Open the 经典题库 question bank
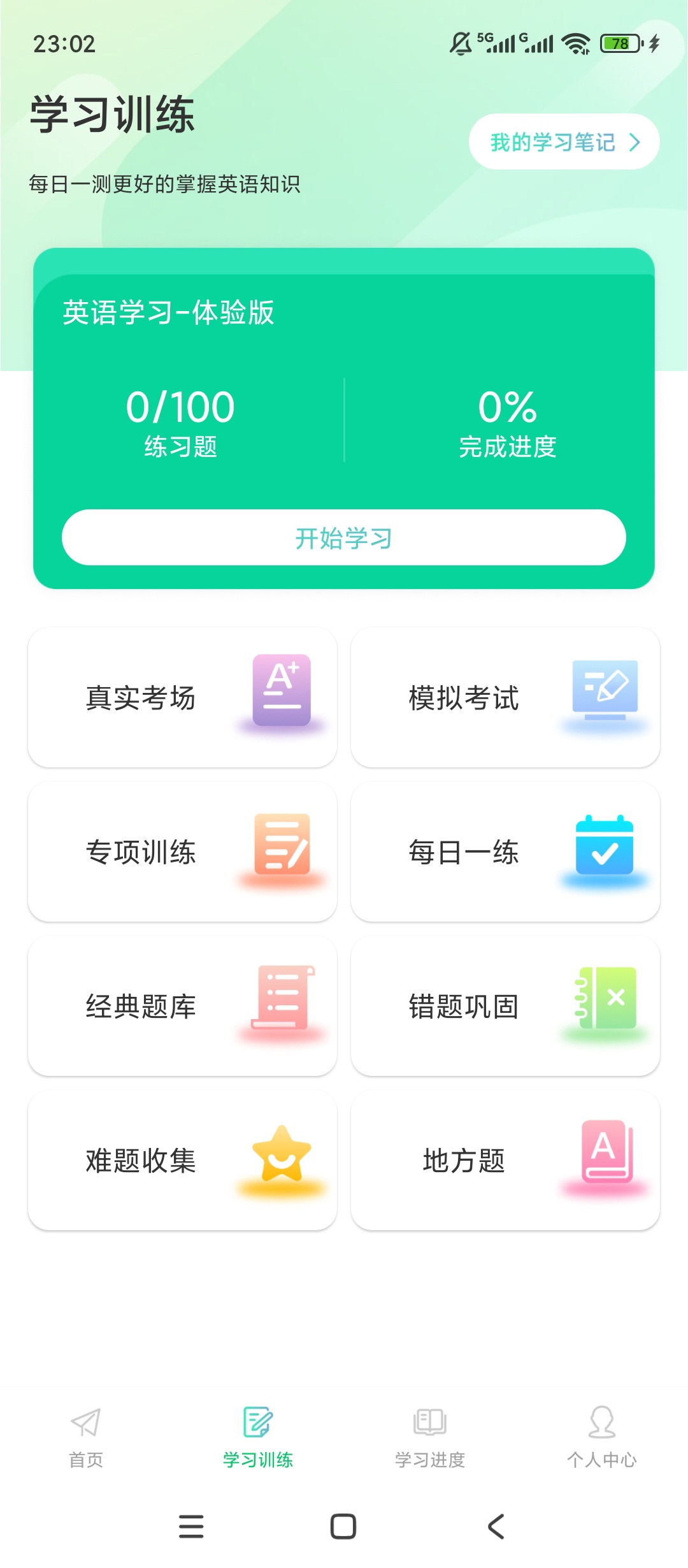This screenshot has width=688, height=1568. point(182,1006)
